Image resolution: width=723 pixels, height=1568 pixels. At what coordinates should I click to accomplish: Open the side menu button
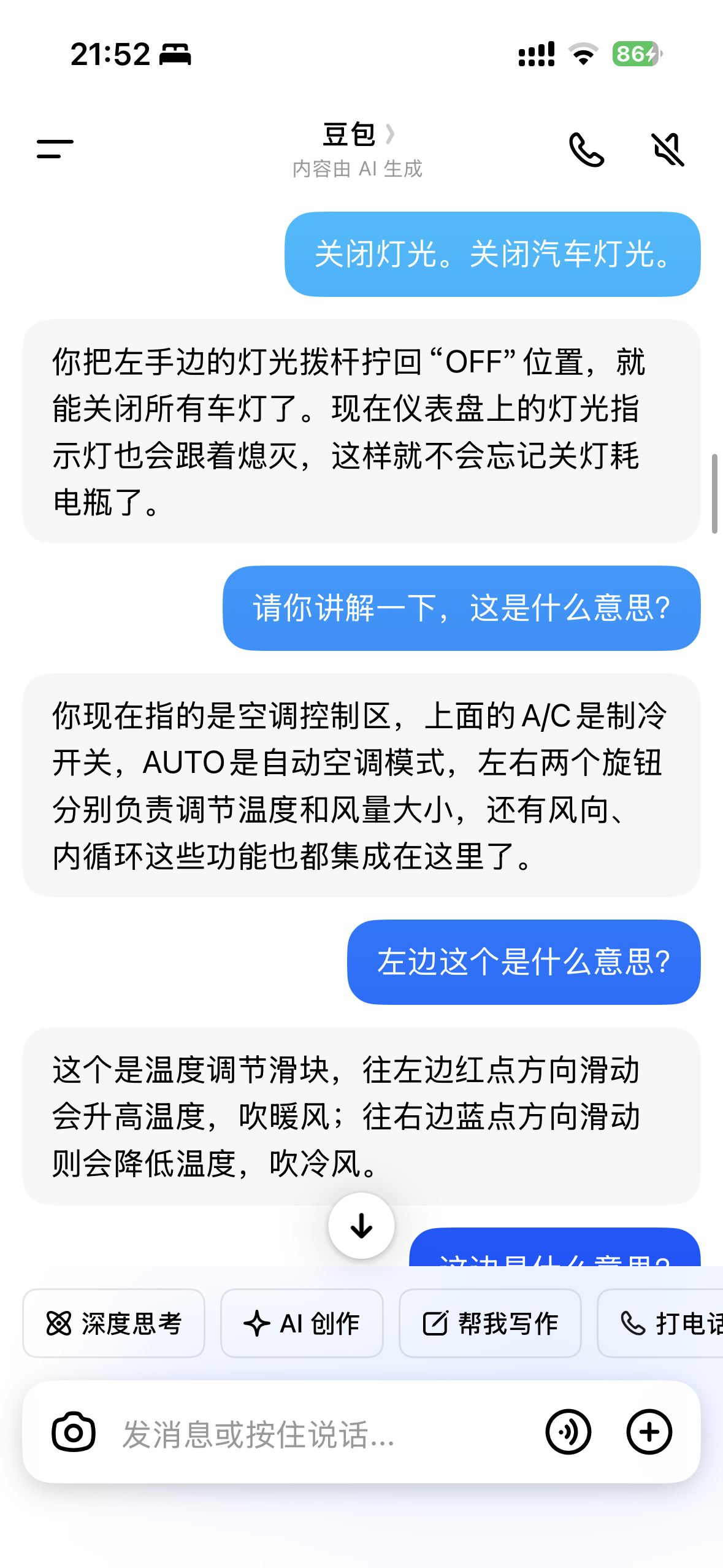[x=55, y=149]
